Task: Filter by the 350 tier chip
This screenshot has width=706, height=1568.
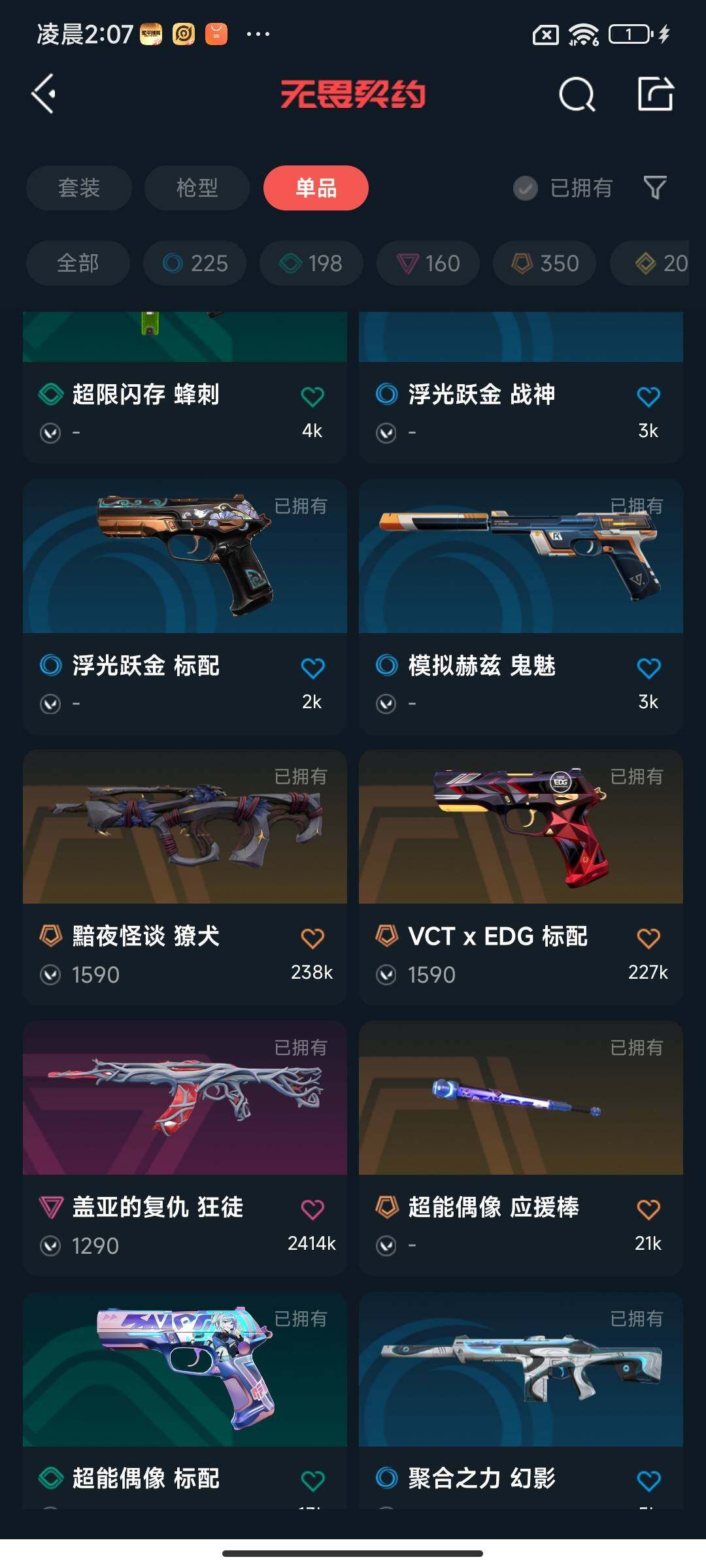Action: (x=545, y=263)
